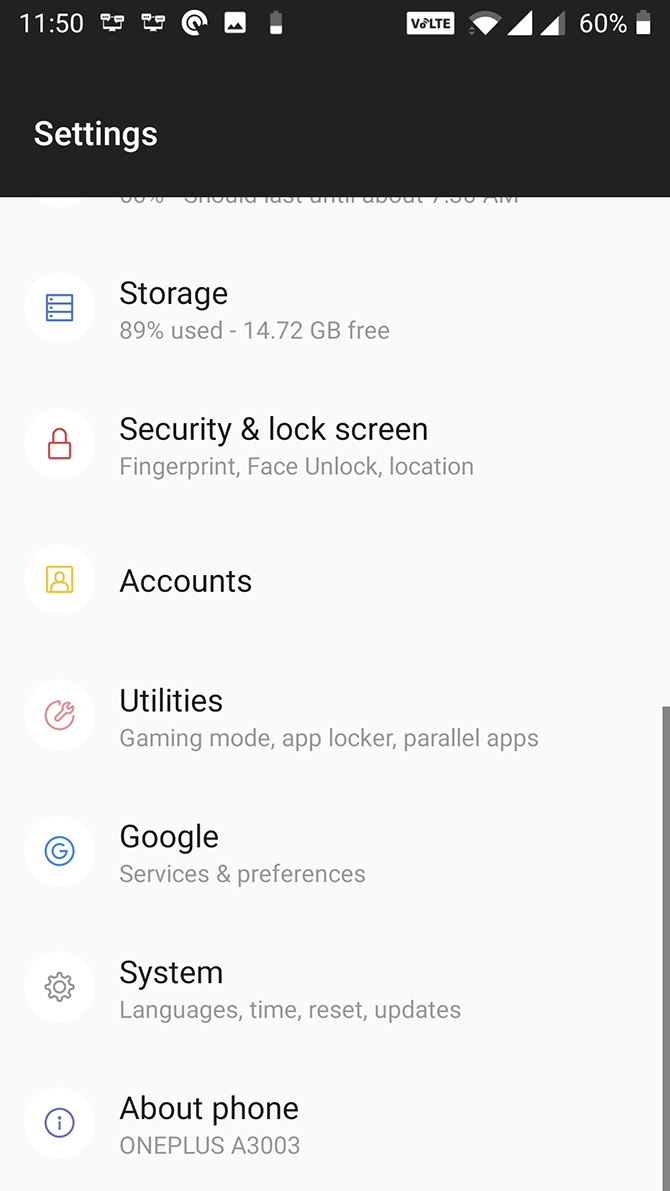Go to Accounts
This screenshot has width=670, height=1191.
click(186, 581)
